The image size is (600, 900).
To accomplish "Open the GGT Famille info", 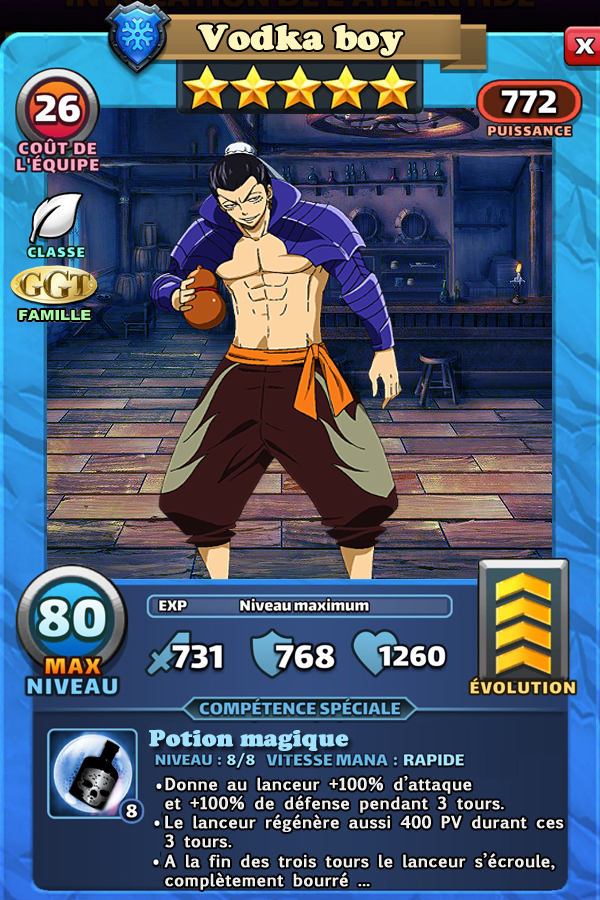I will click(x=54, y=285).
